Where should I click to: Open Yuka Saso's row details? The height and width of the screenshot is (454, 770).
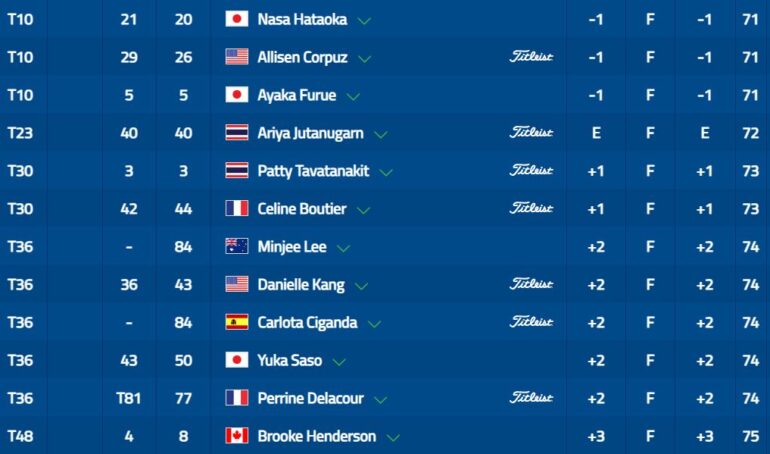[x=339, y=362]
